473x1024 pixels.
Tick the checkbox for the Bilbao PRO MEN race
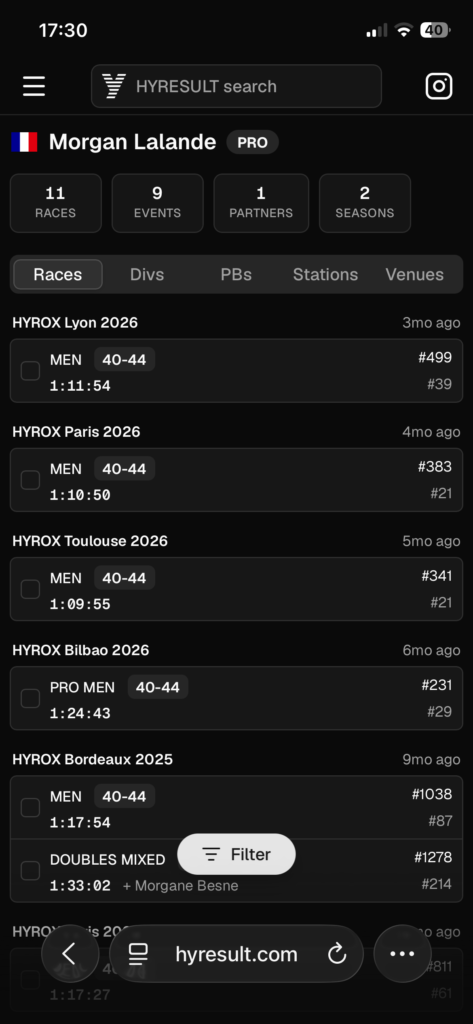point(30,698)
